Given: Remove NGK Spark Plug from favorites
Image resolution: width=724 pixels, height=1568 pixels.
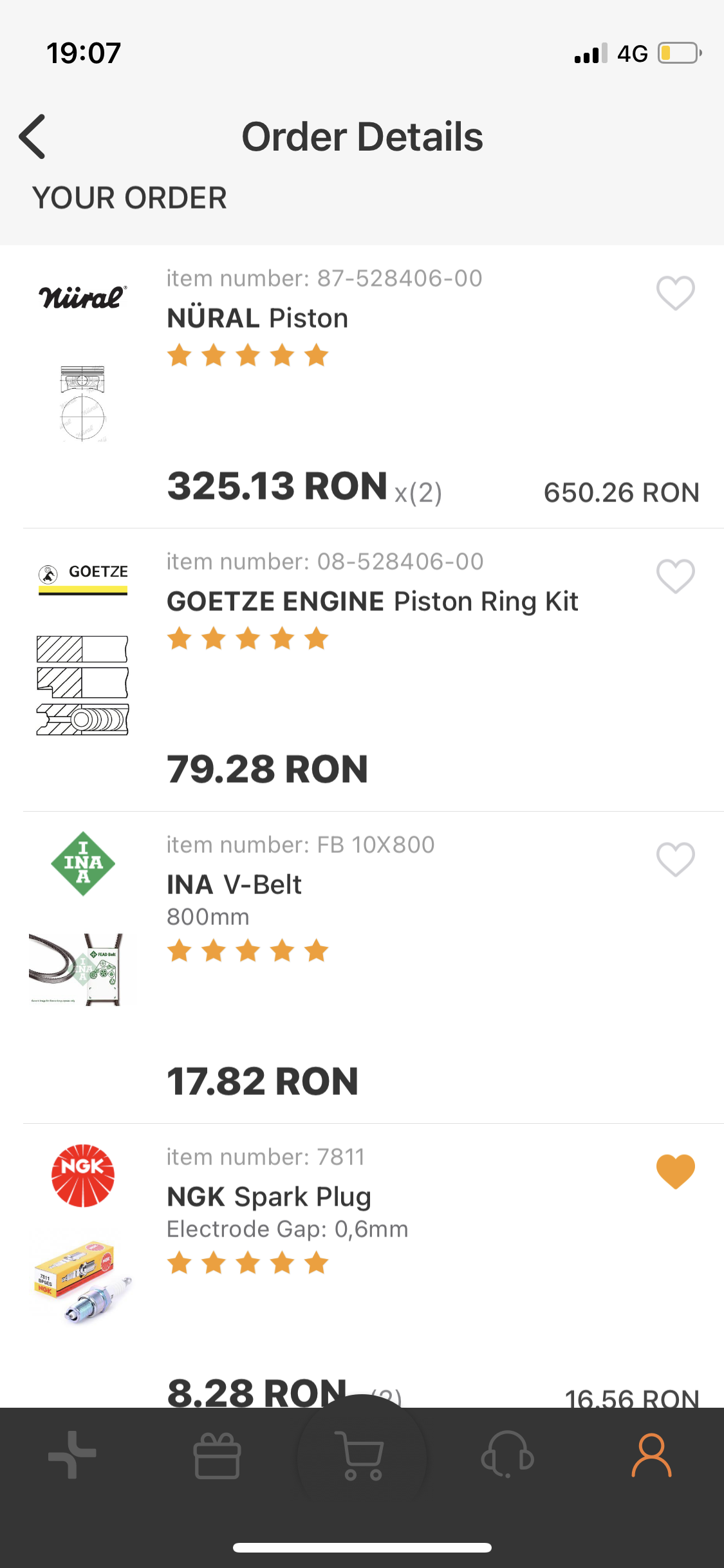Looking at the screenshot, I should (x=675, y=1171).
